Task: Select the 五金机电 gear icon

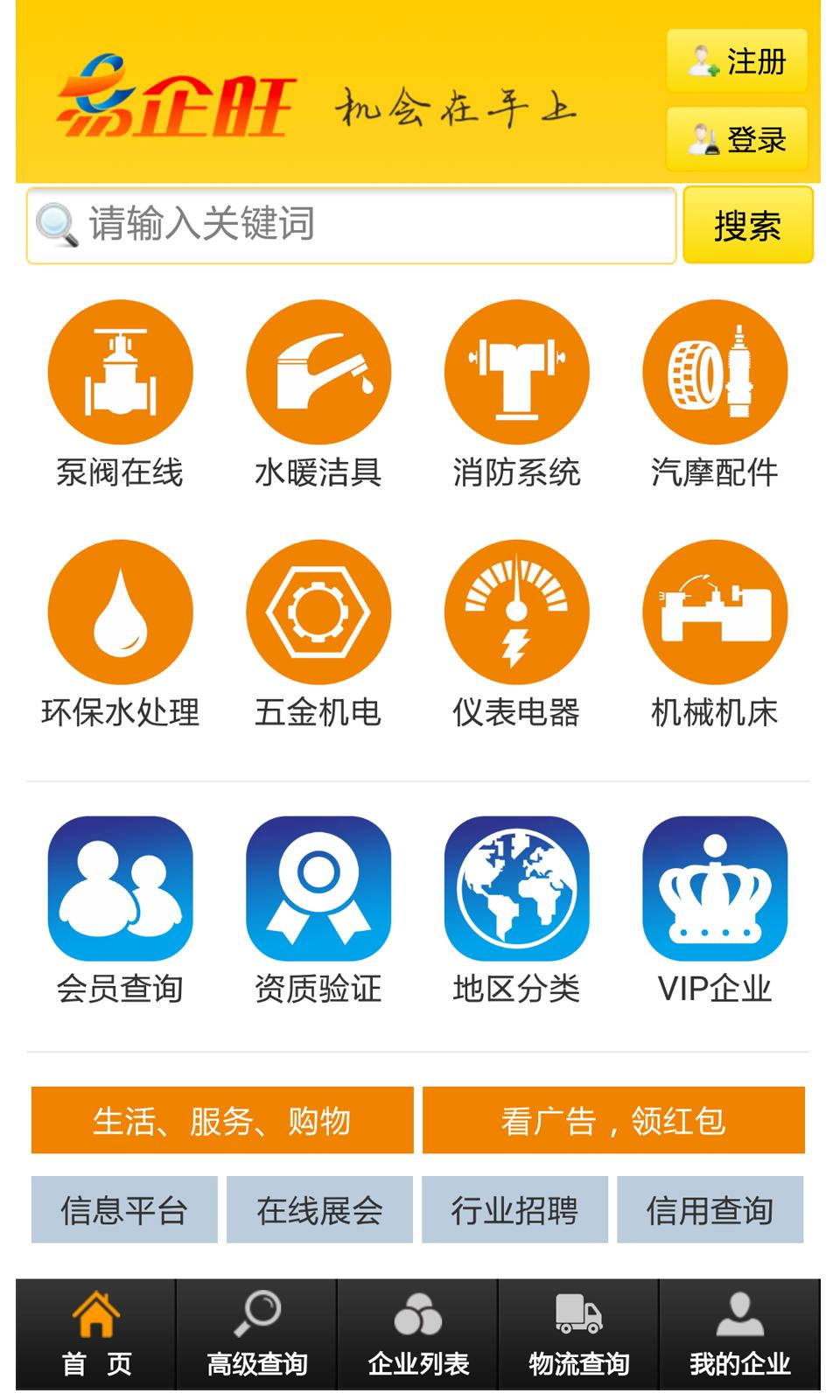Action: [319, 612]
